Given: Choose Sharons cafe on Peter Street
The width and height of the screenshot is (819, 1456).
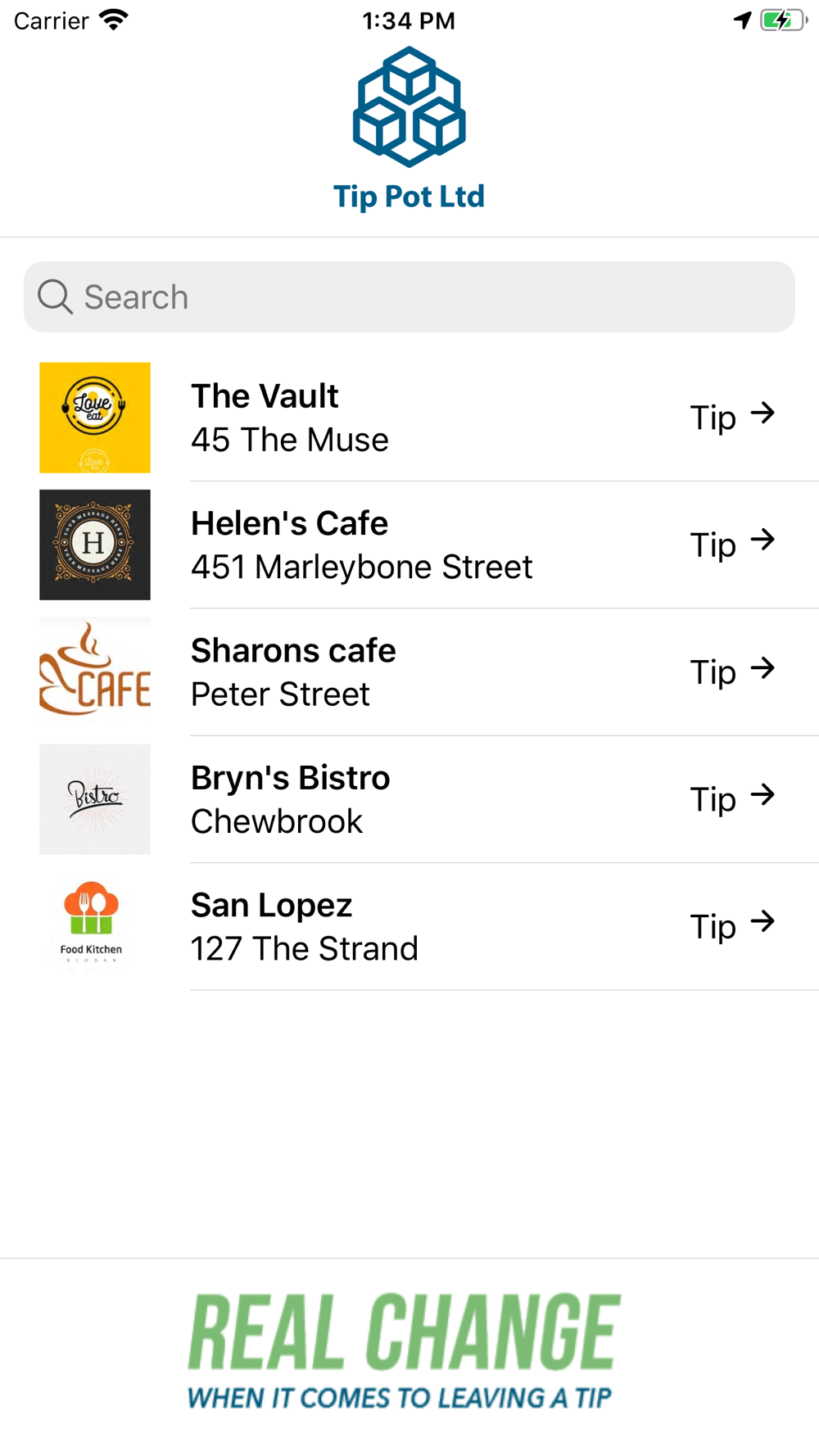Looking at the screenshot, I should click(x=409, y=671).
